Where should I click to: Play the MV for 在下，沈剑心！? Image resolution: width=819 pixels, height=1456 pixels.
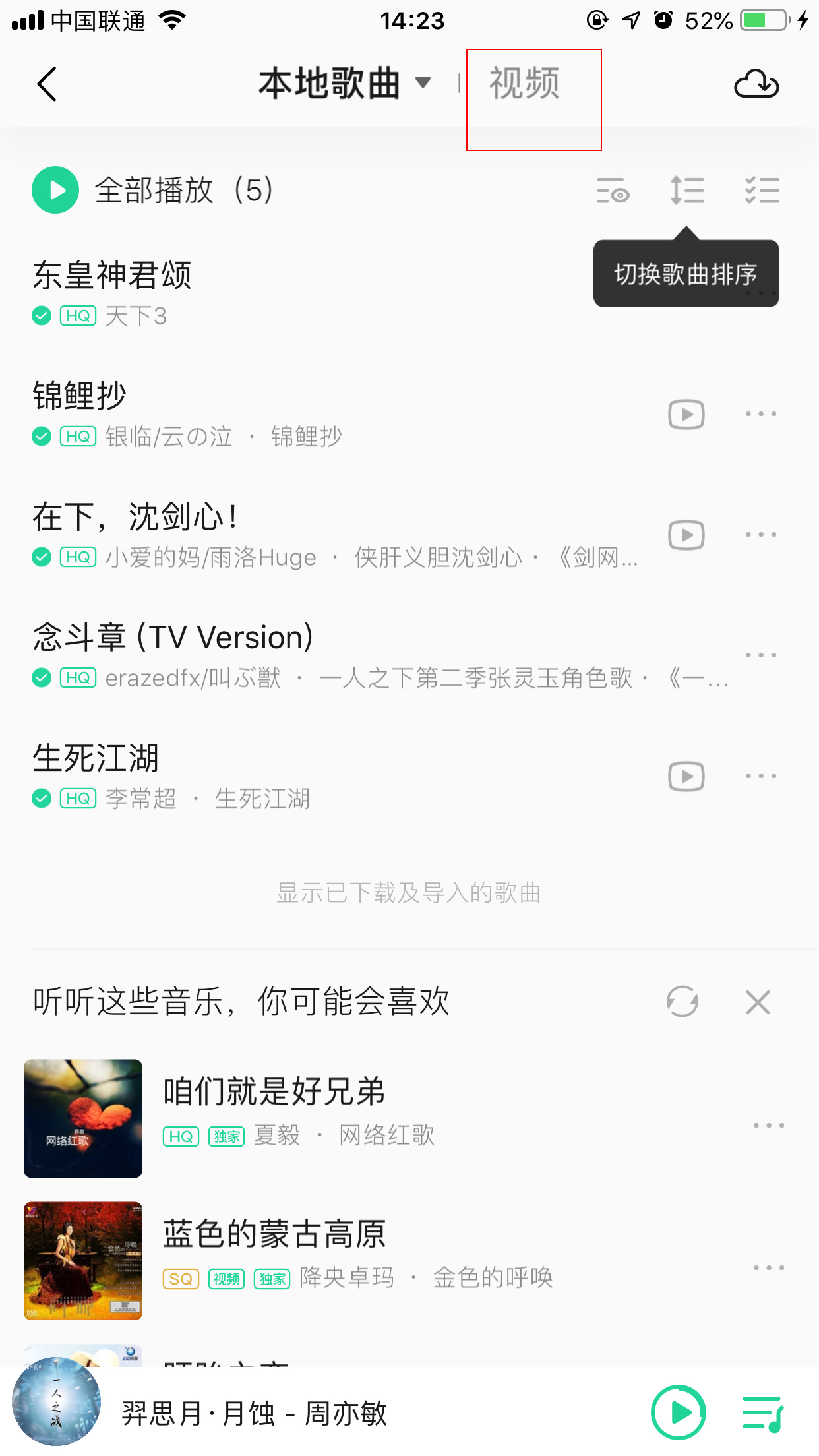point(686,535)
